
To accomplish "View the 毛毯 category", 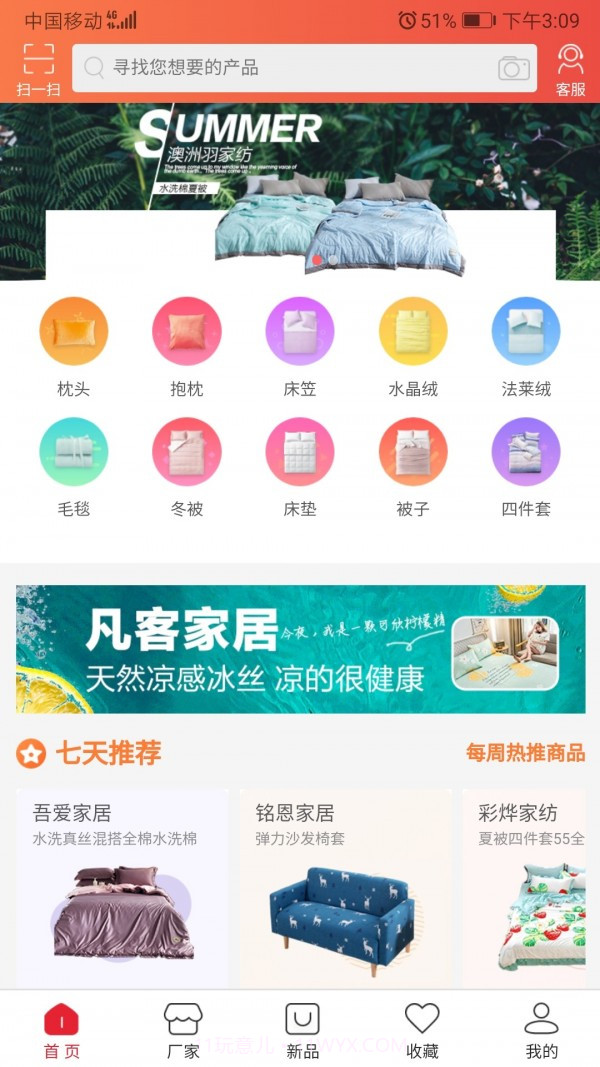I will click(73, 466).
